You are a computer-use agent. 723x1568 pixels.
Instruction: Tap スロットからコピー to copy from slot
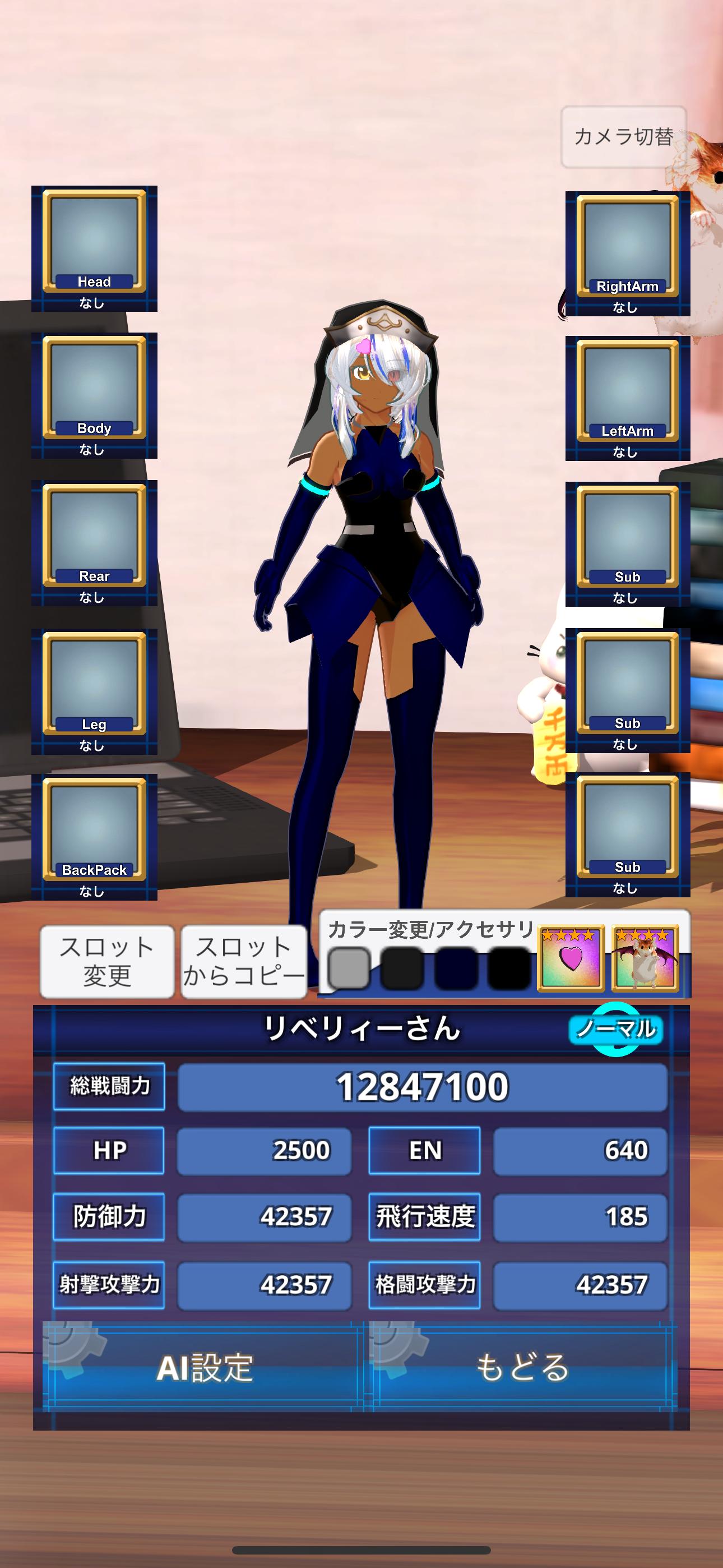[243, 961]
